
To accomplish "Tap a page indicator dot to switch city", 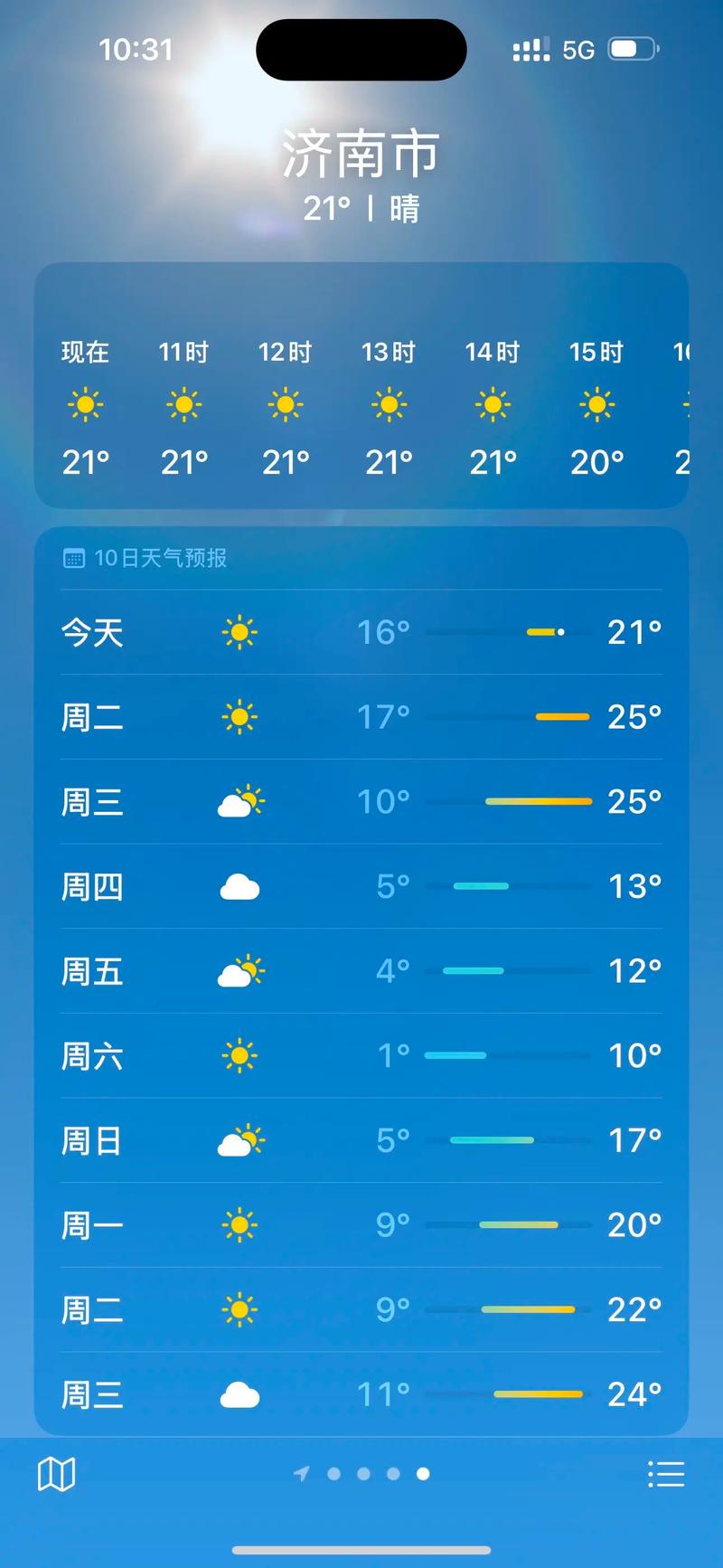I will [364, 1474].
